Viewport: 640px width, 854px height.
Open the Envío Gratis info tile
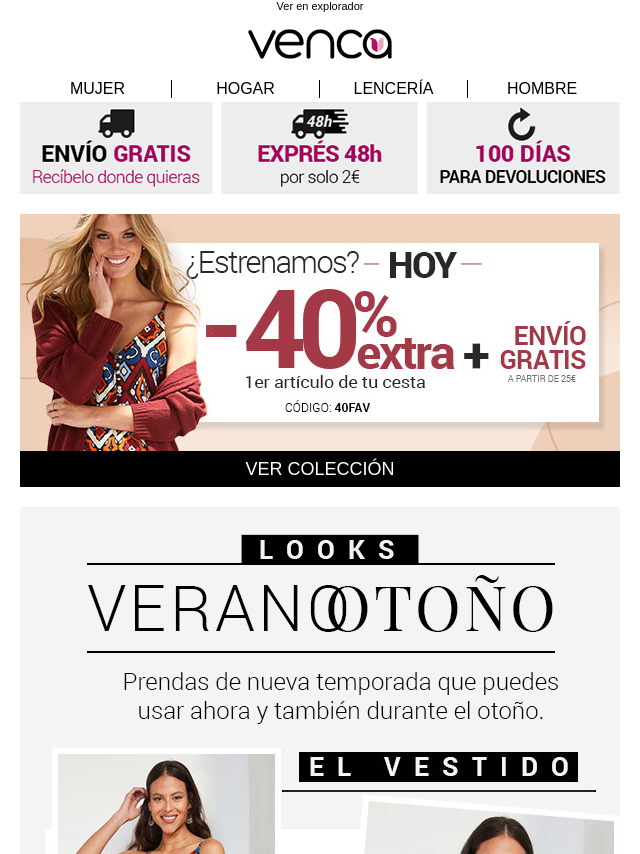point(116,148)
